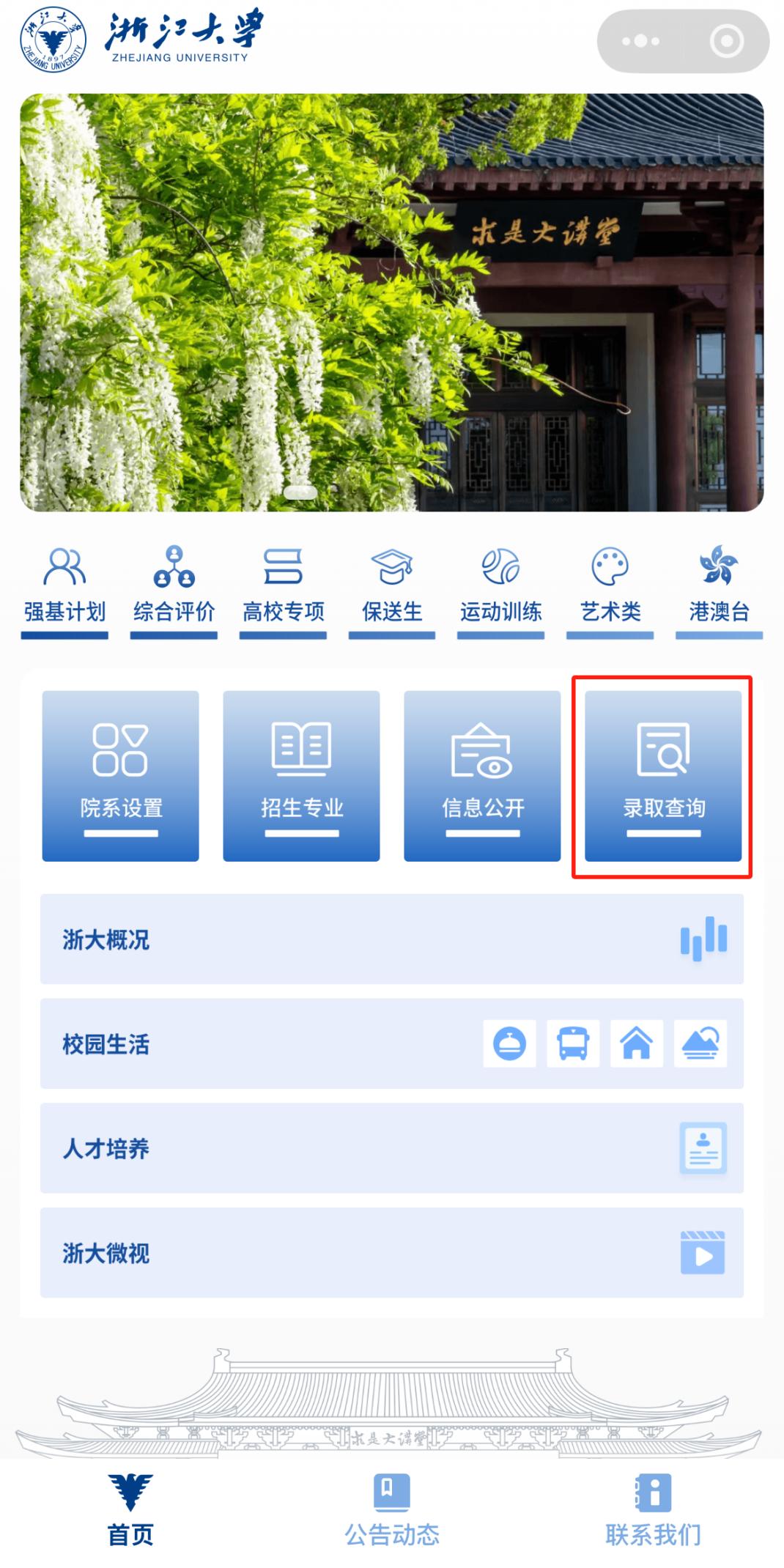Open 录取查询 admission lookup

663,775
